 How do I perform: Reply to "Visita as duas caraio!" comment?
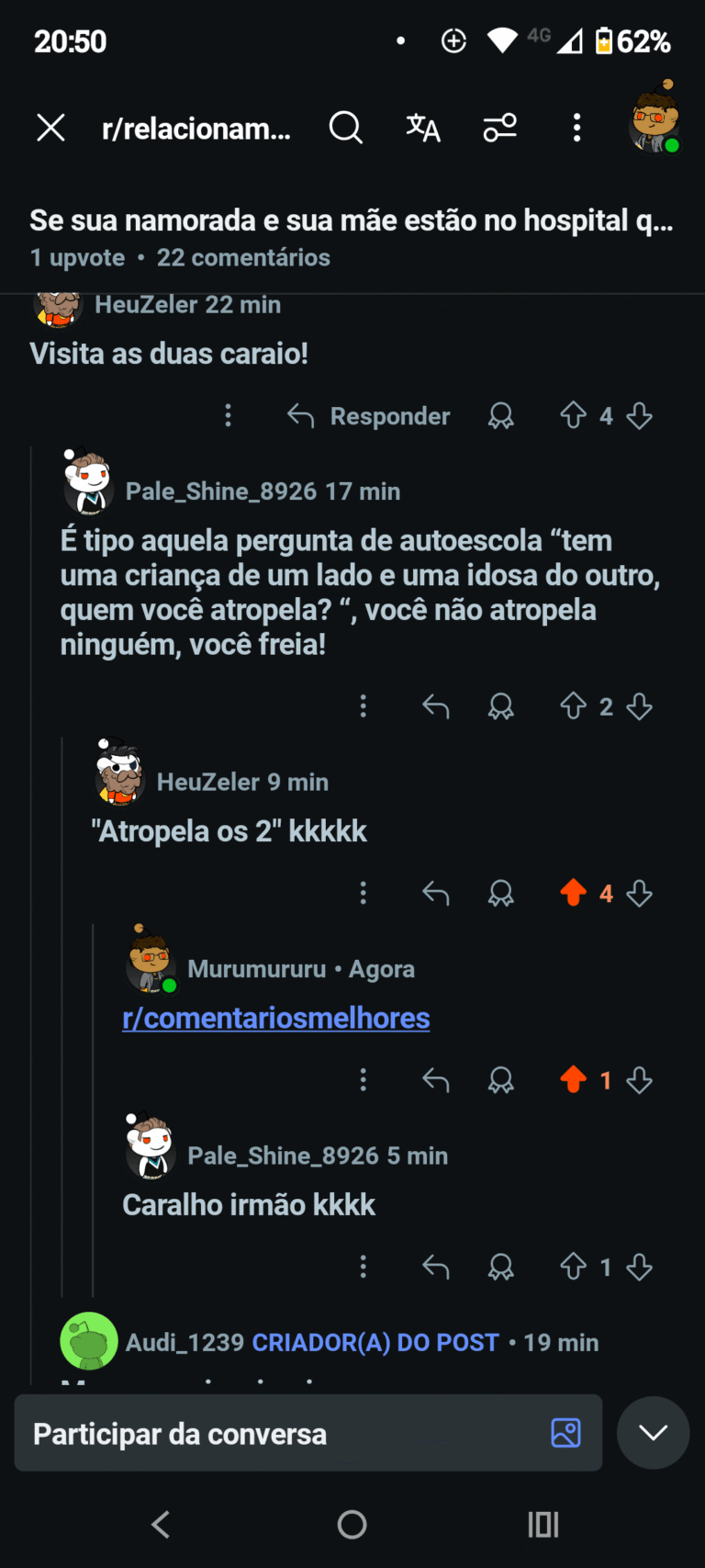click(x=369, y=416)
